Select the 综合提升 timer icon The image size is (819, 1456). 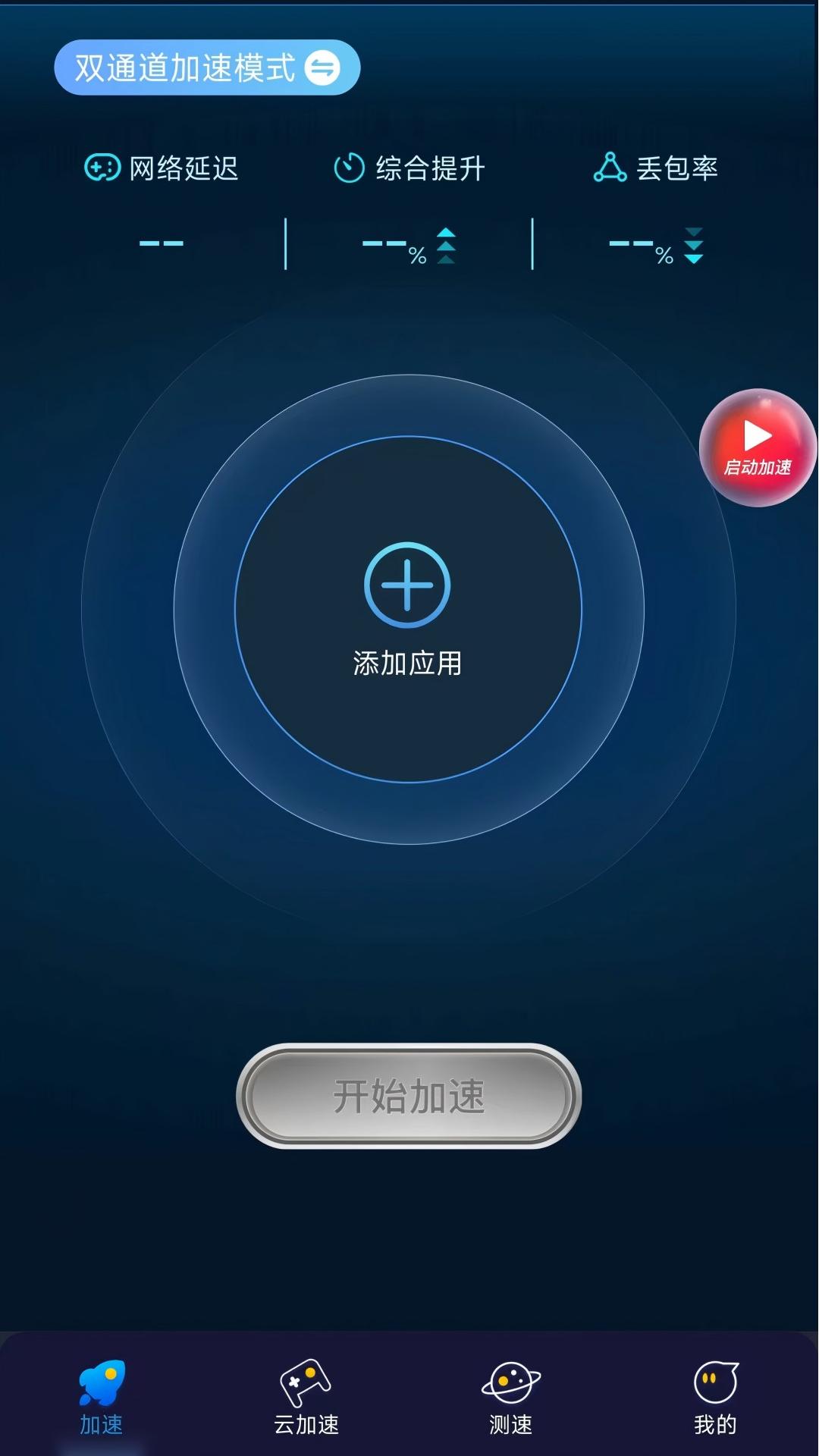(348, 168)
